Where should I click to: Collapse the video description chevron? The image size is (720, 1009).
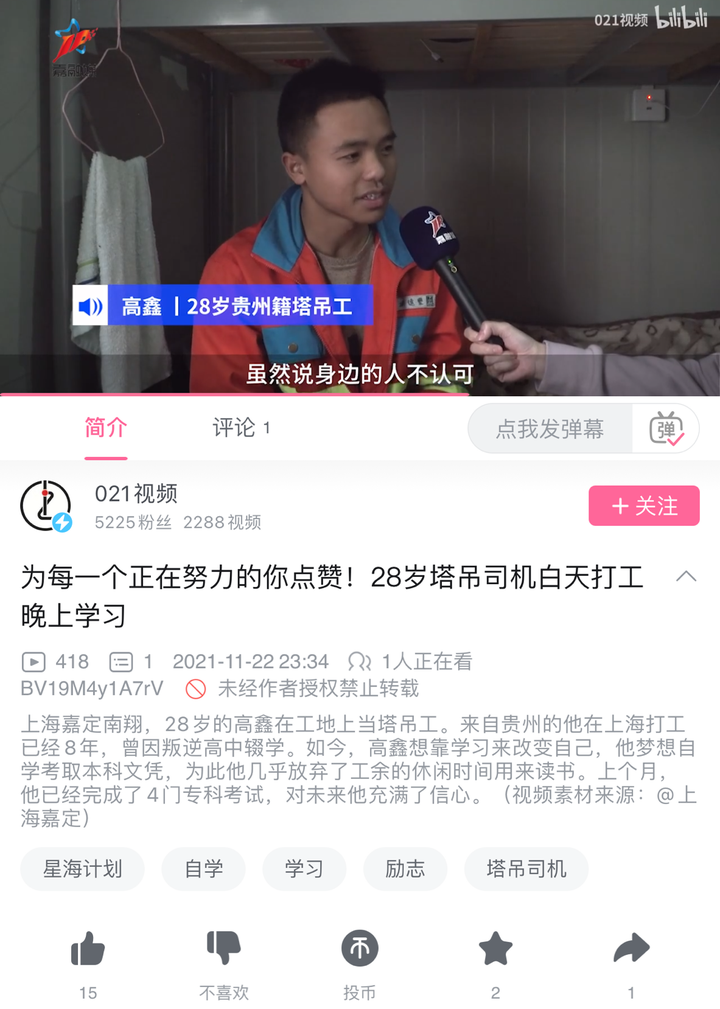[x=686, y=576]
